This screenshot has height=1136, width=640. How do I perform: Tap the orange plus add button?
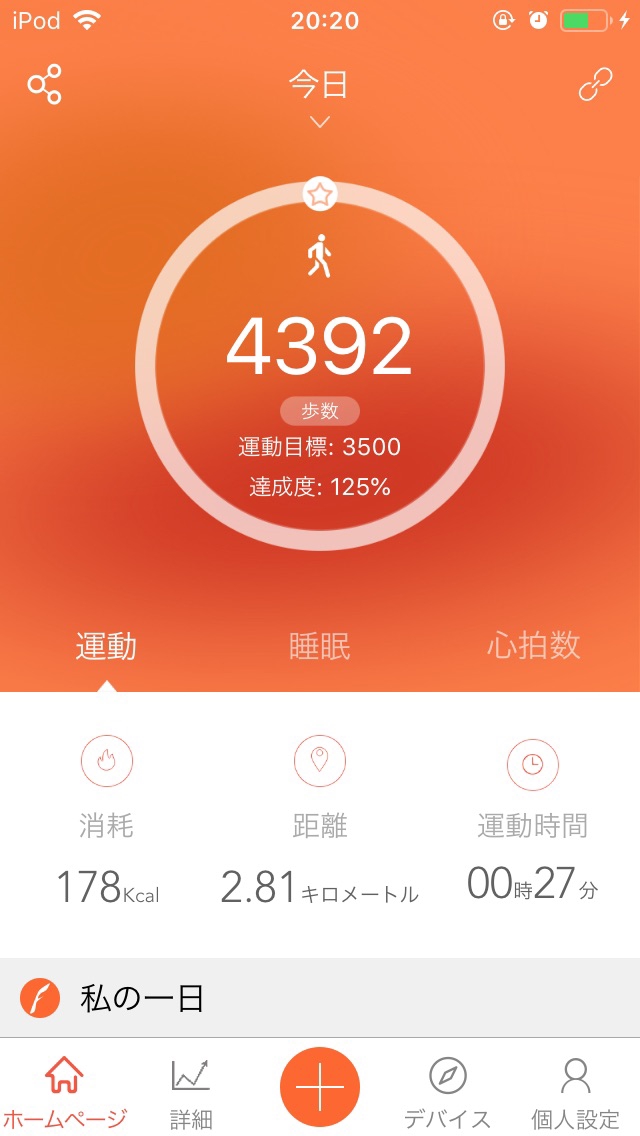(320, 1087)
